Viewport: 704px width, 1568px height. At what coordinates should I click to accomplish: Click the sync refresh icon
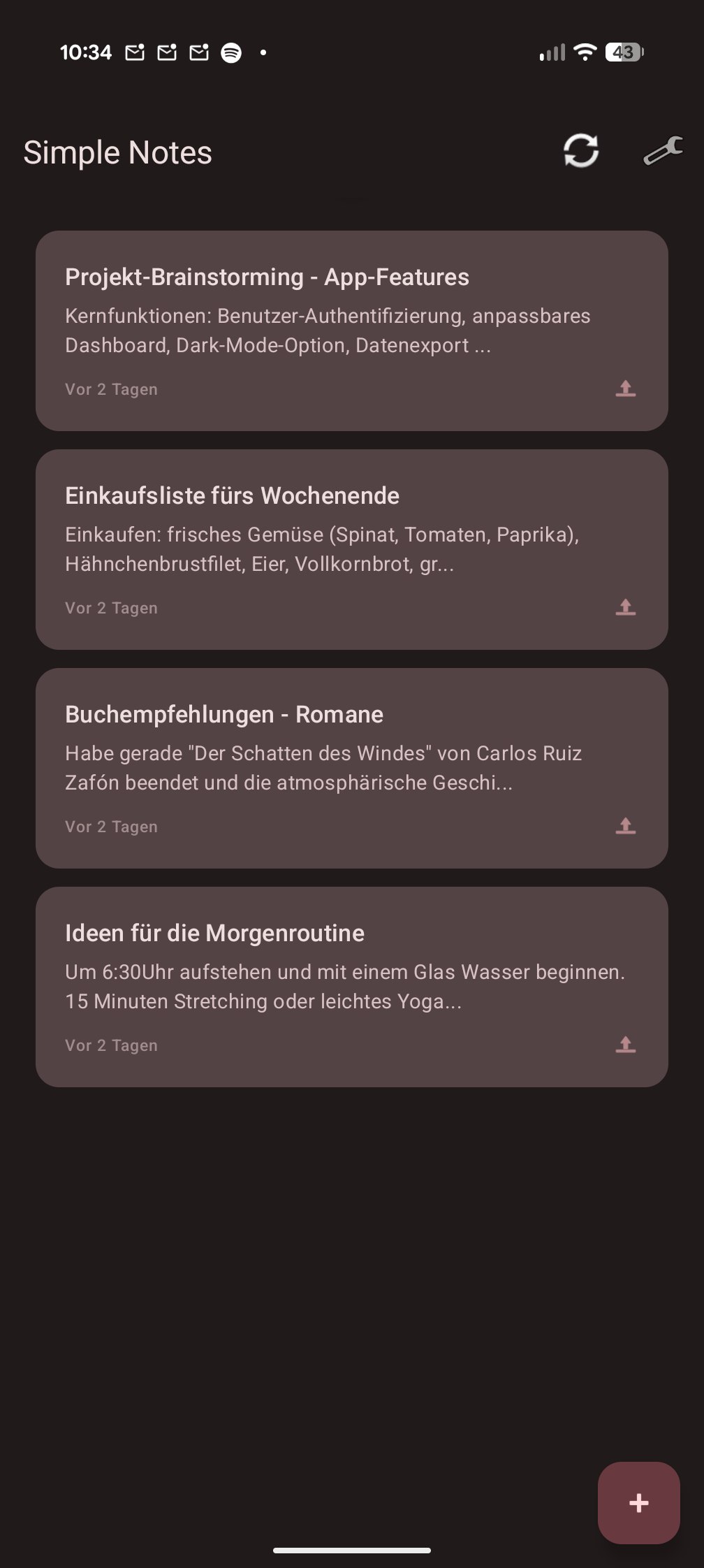(x=581, y=151)
